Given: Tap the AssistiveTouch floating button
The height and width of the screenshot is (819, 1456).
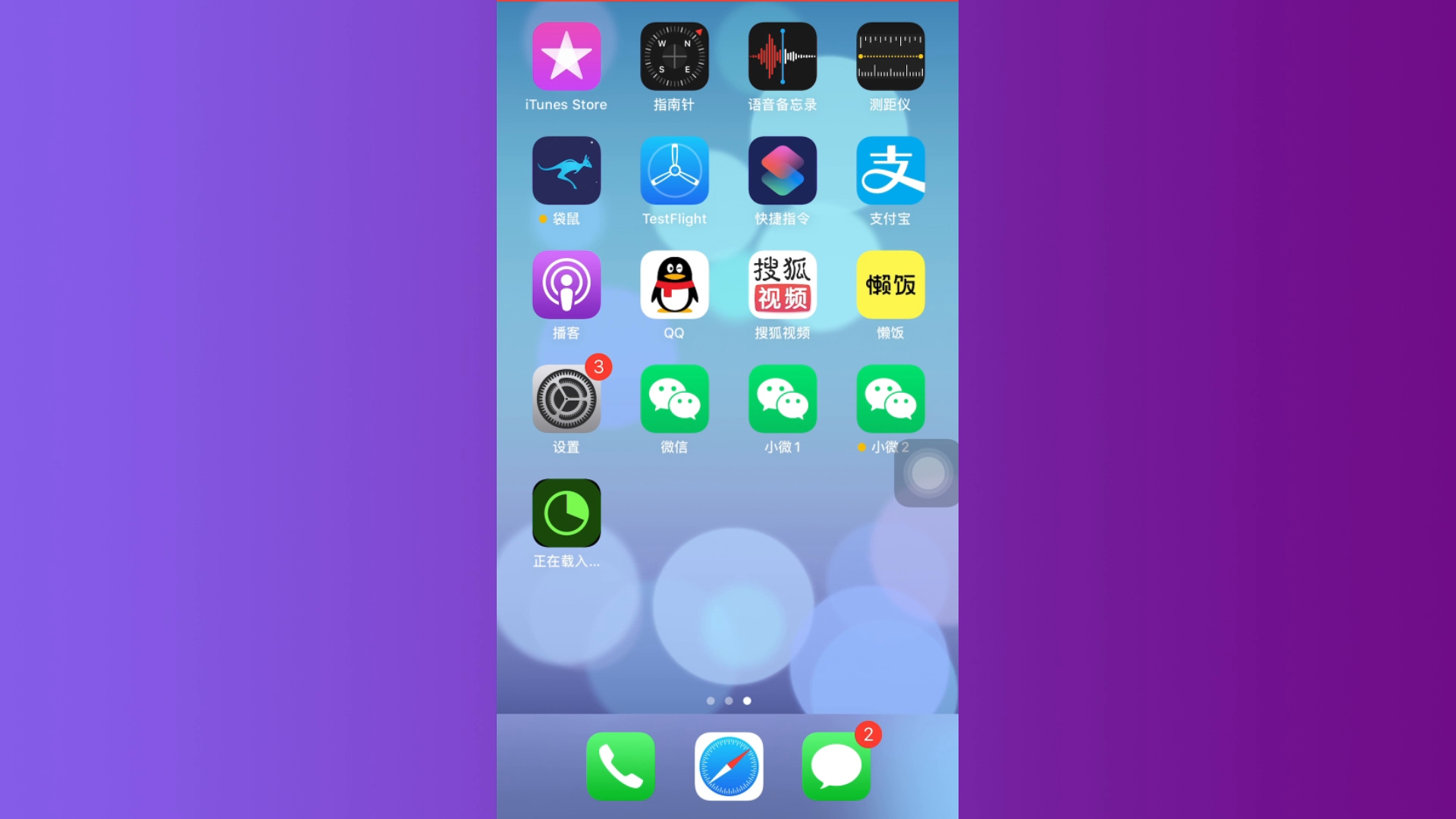Looking at the screenshot, I should click(x=927, y=473).
